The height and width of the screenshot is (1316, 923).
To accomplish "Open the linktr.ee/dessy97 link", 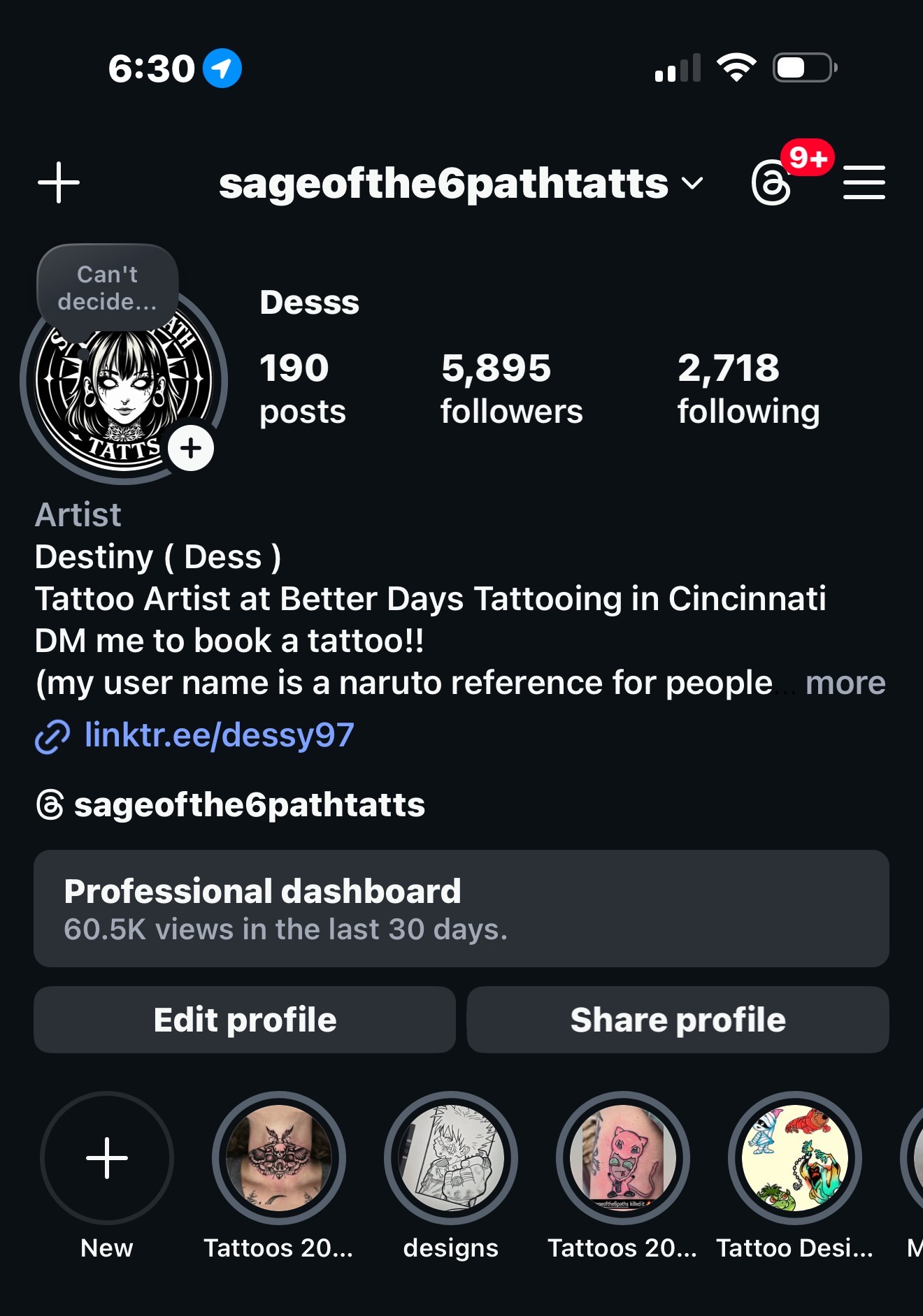I will (218, 735).
